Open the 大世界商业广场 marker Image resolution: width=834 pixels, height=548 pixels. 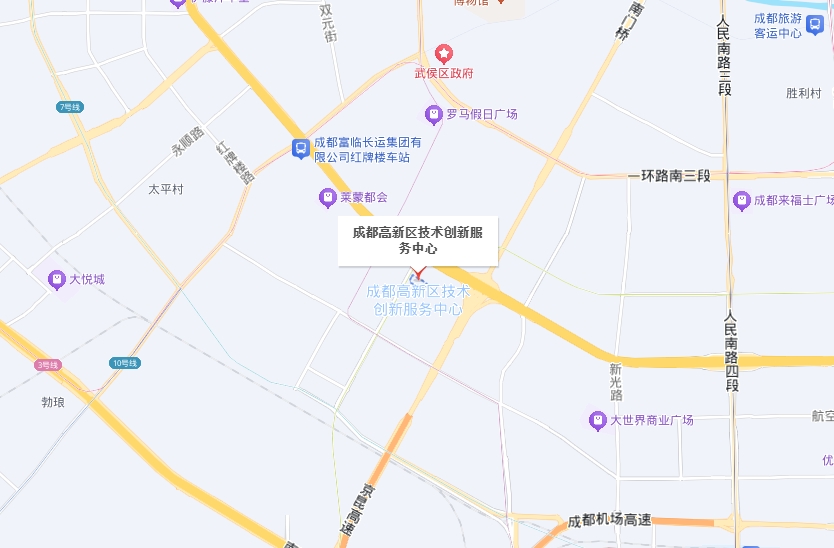click(x=598, y=421)
